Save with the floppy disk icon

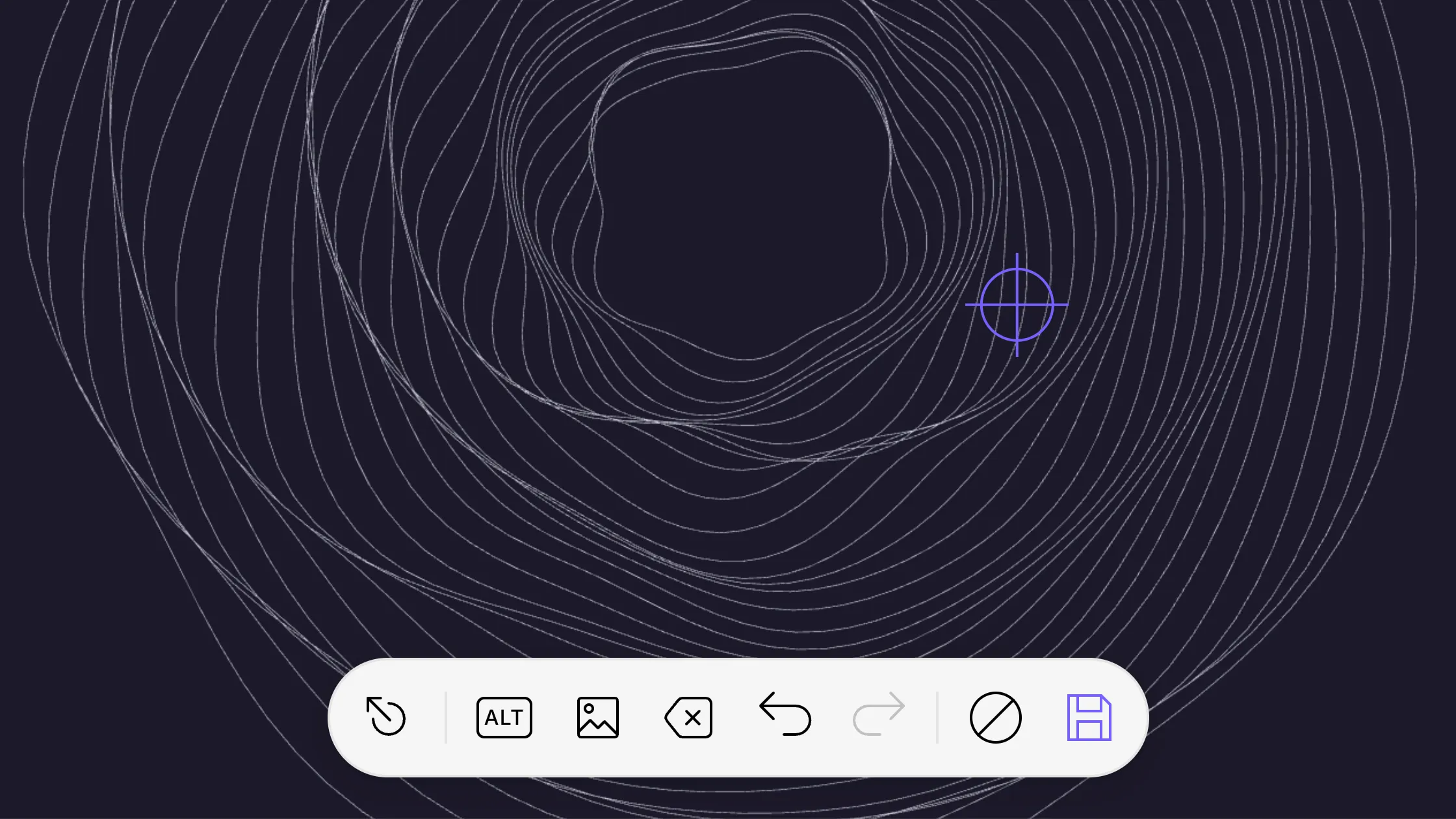pos(1089,718)
